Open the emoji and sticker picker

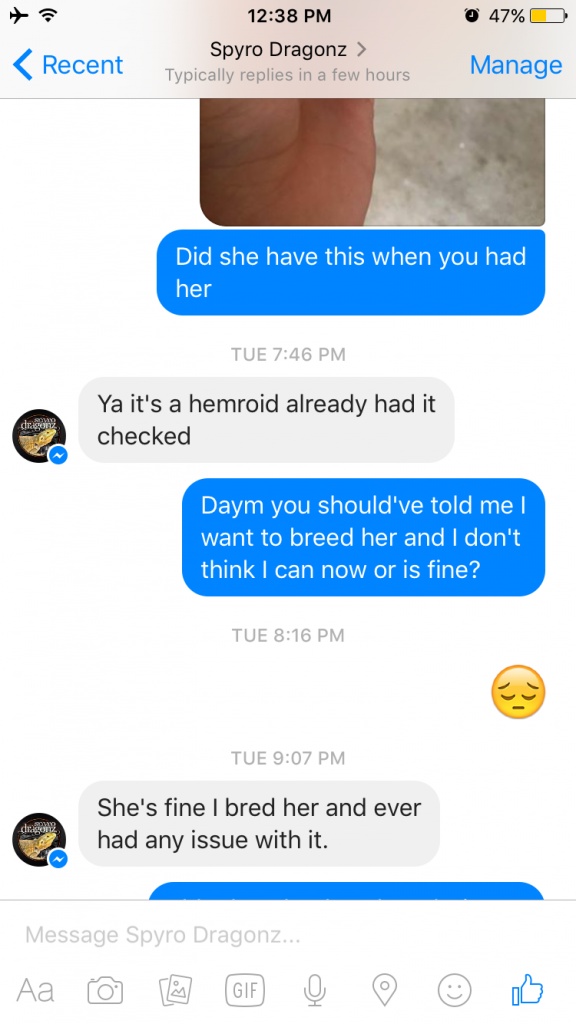(455, 990)
